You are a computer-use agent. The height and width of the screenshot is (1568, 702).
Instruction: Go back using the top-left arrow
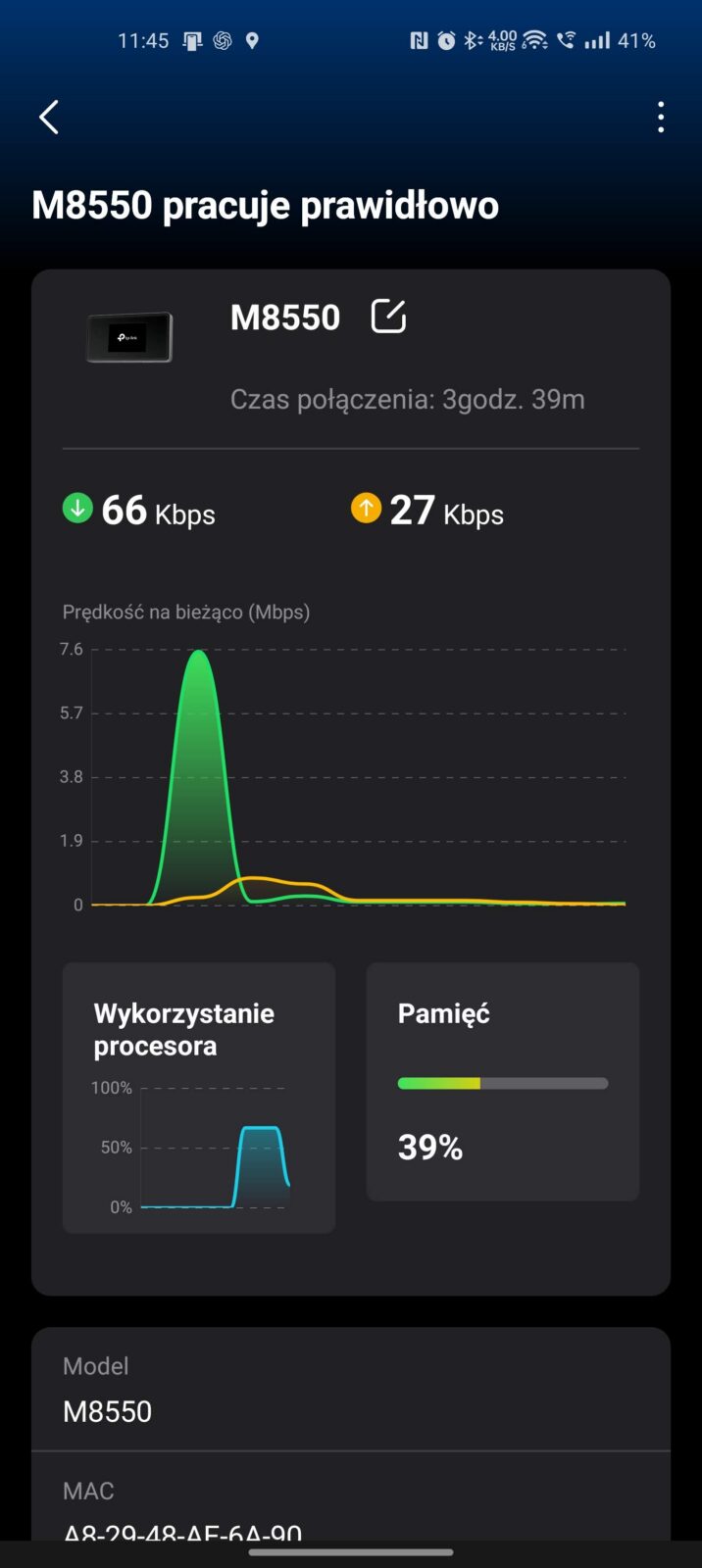click(49, 118)
